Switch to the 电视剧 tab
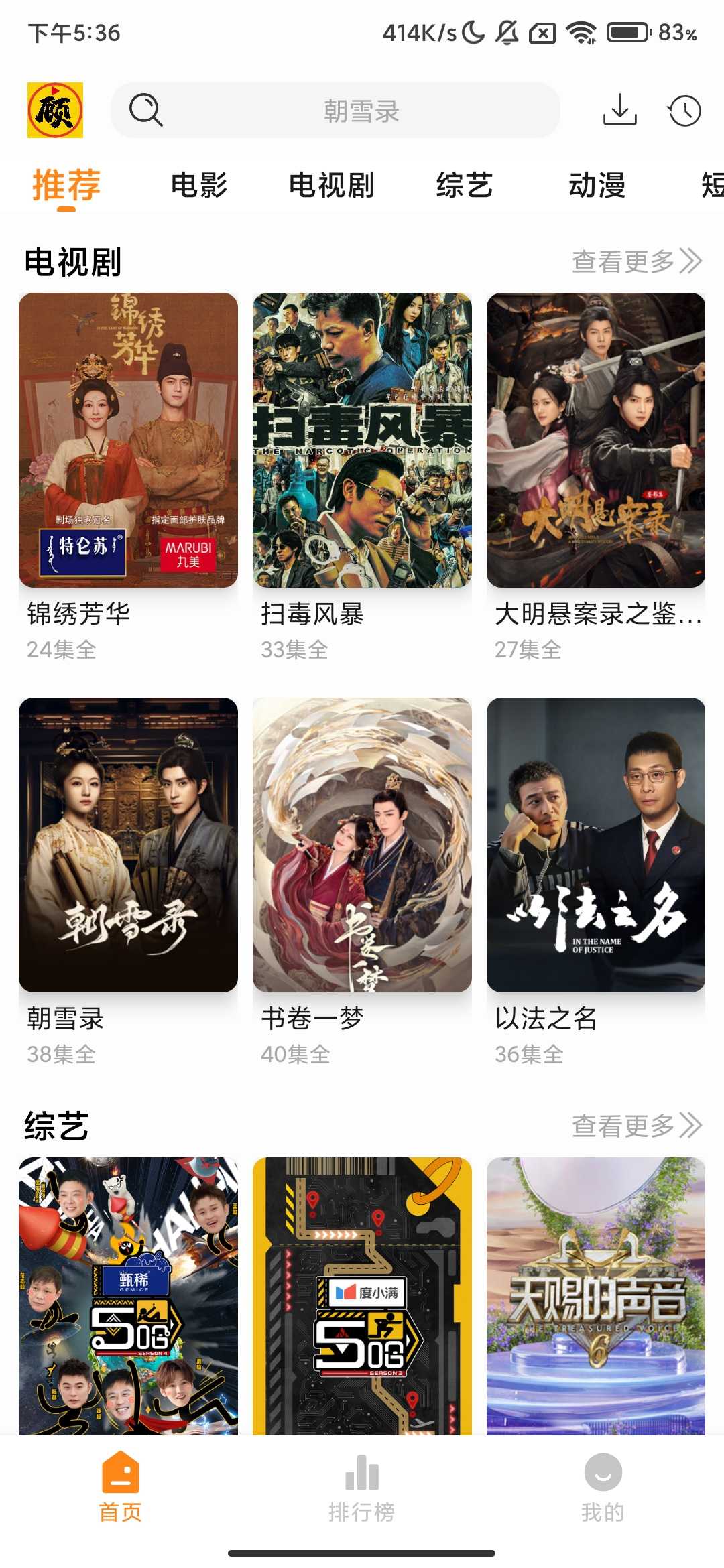The image size is (724, 1568). (x=331, y=185)
